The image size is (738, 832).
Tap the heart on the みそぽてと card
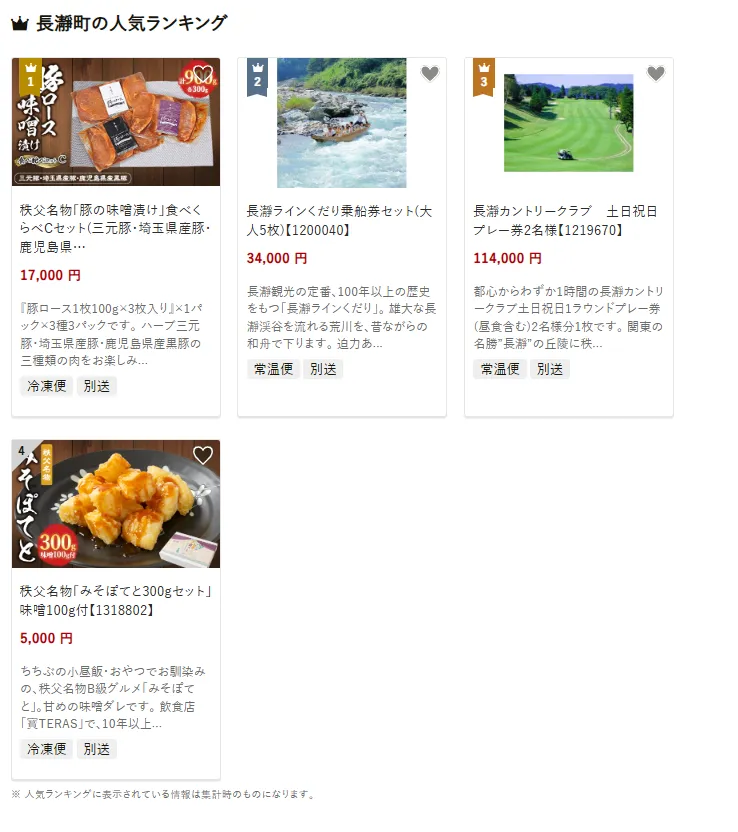(x=203, y=456)
